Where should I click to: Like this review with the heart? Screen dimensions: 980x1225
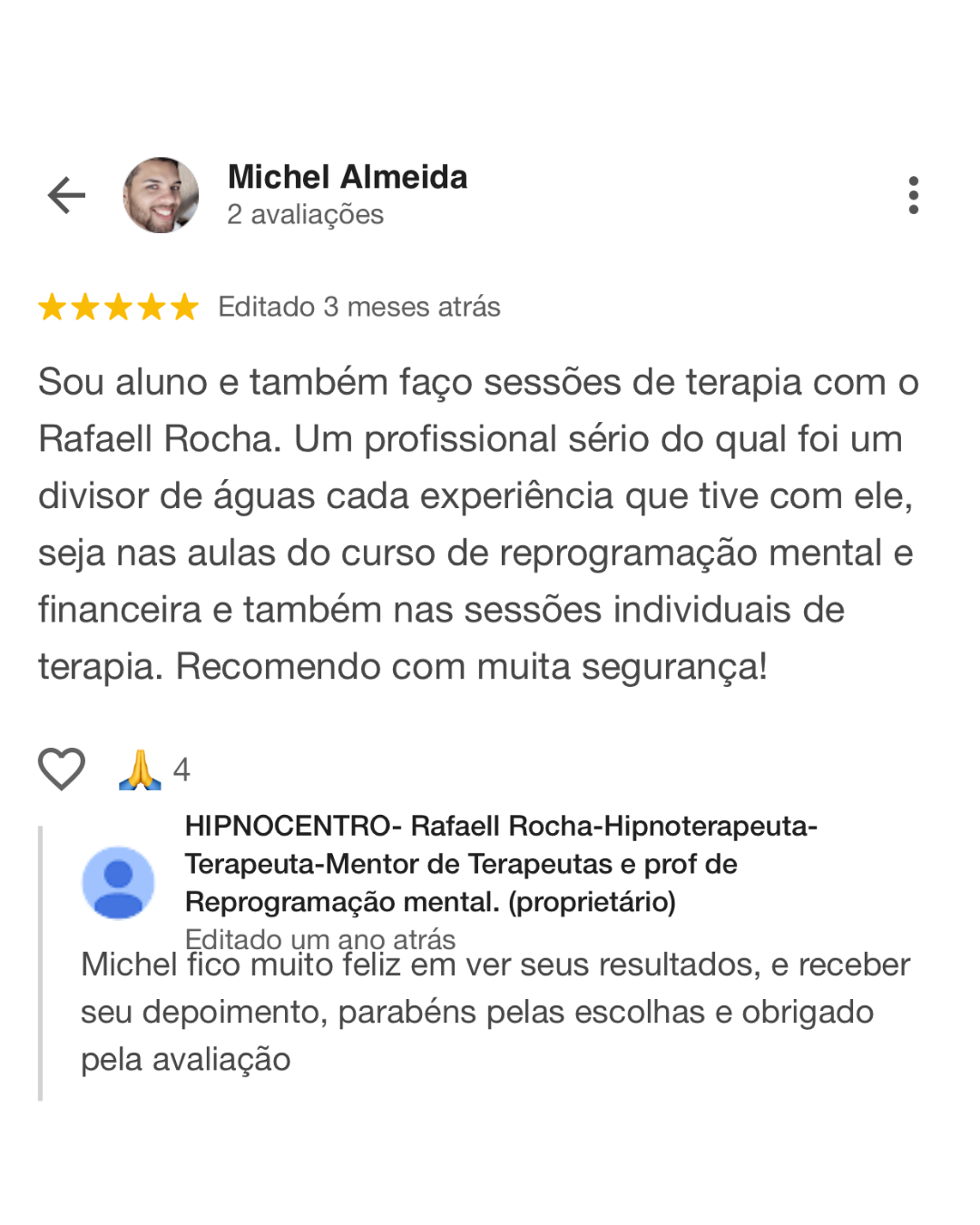(x=62, y=769)
